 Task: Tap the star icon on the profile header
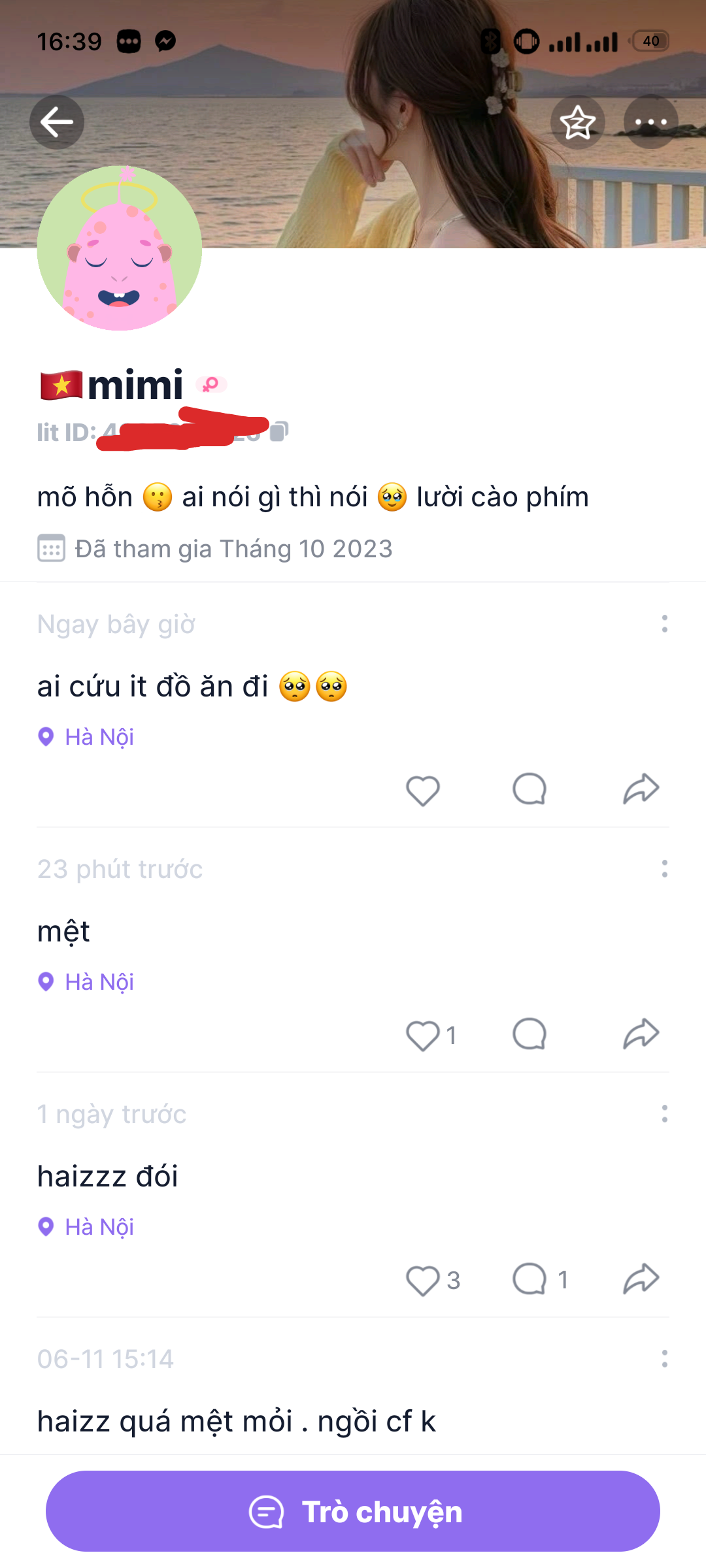577,122
